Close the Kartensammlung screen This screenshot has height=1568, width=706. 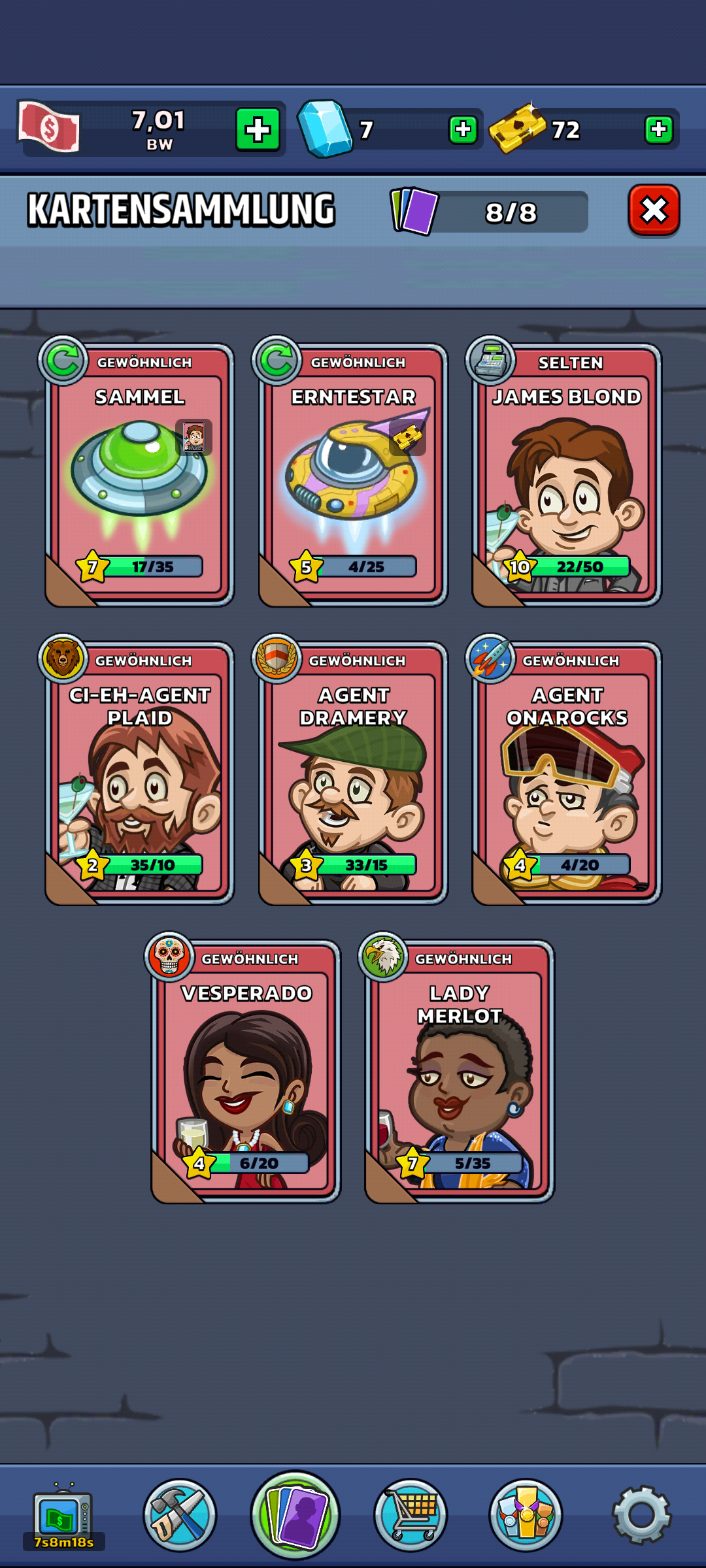click(x=654, y=210)
